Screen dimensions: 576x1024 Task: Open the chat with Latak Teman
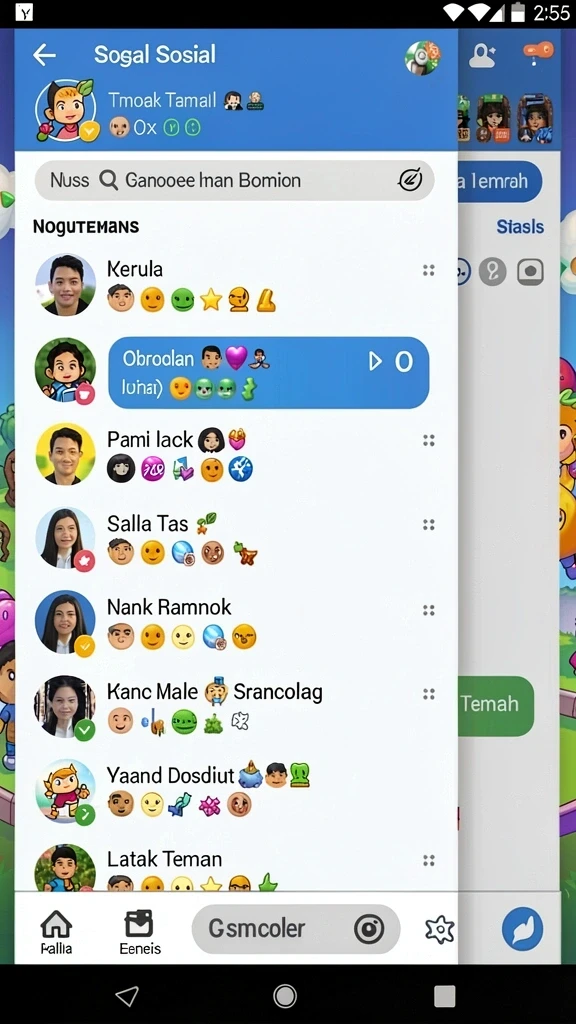[x=235, y=867]
